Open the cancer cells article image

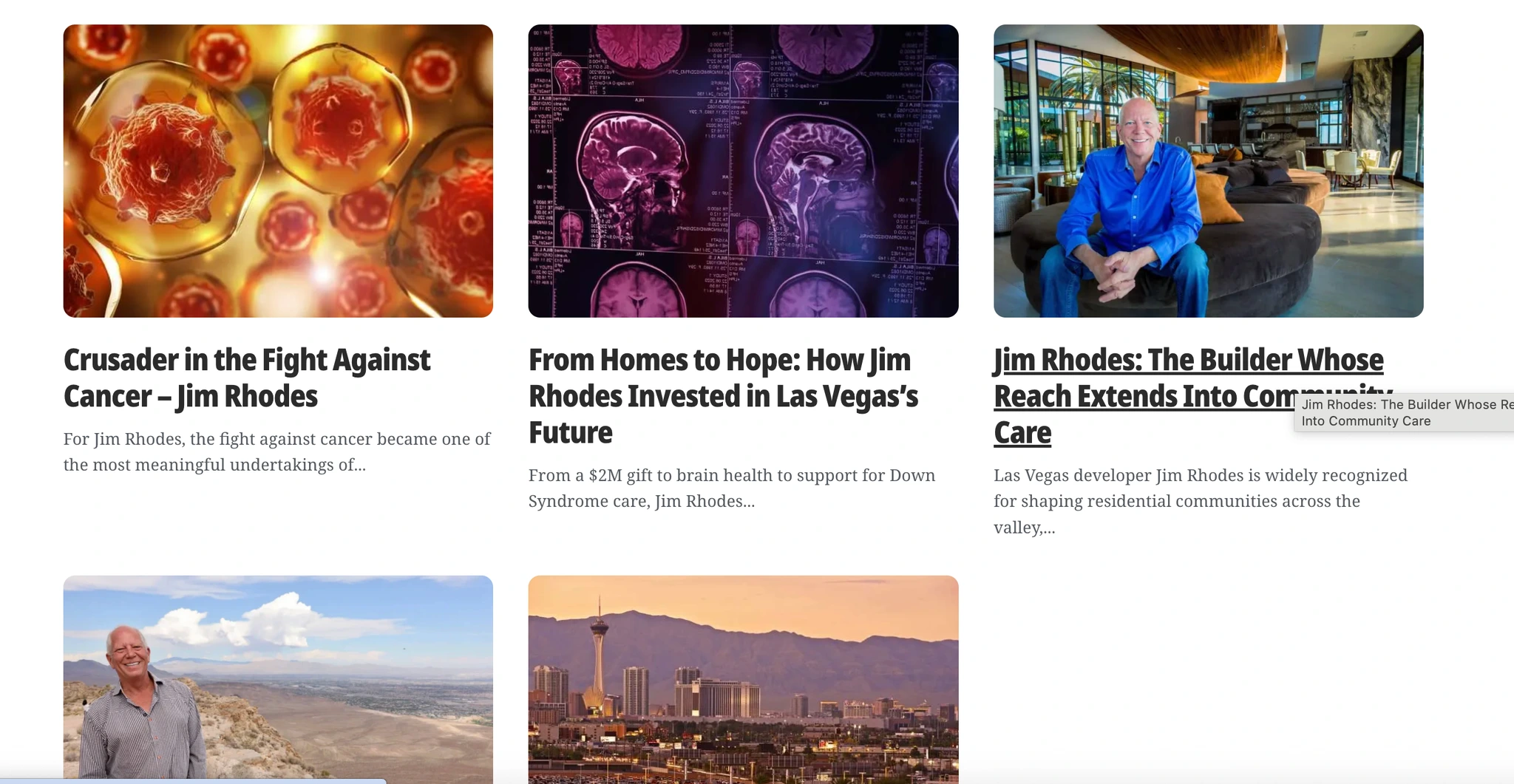pyautogui.click(x=278, y=171)
